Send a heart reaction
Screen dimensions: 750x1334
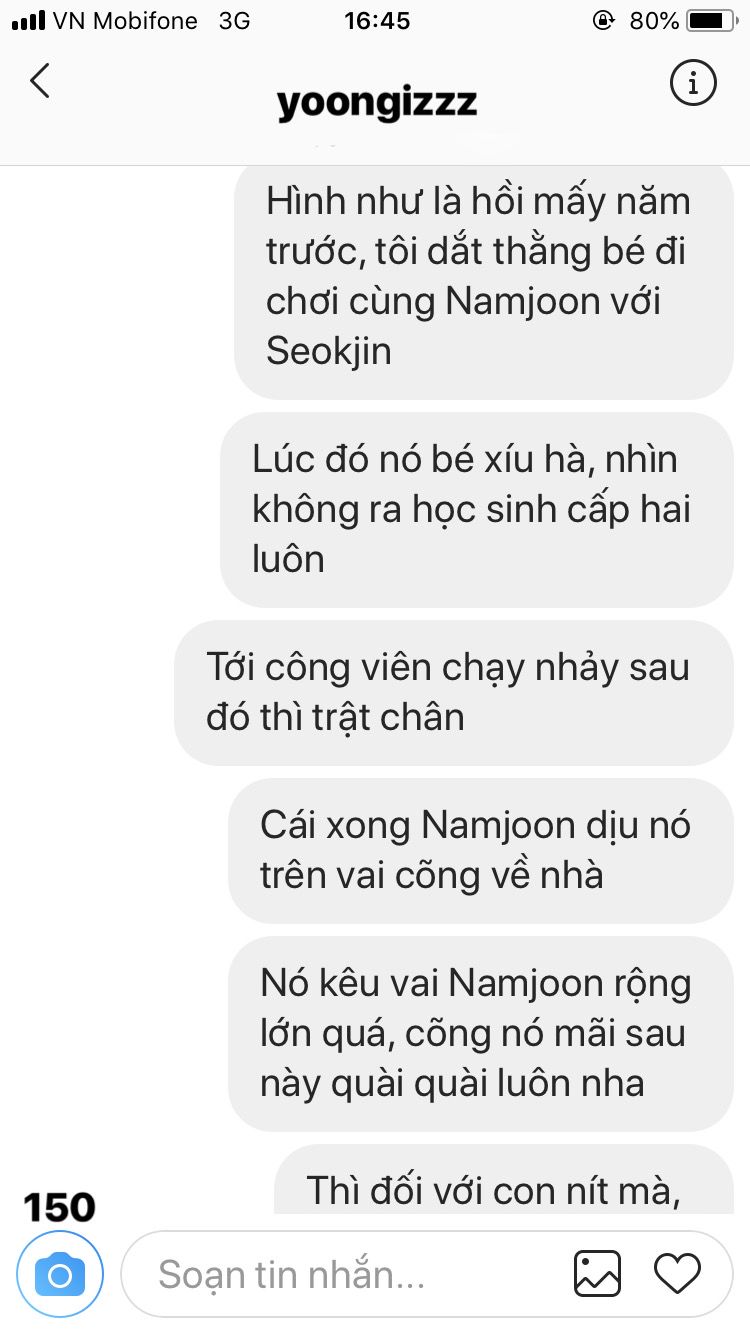tap(677, 1274)
